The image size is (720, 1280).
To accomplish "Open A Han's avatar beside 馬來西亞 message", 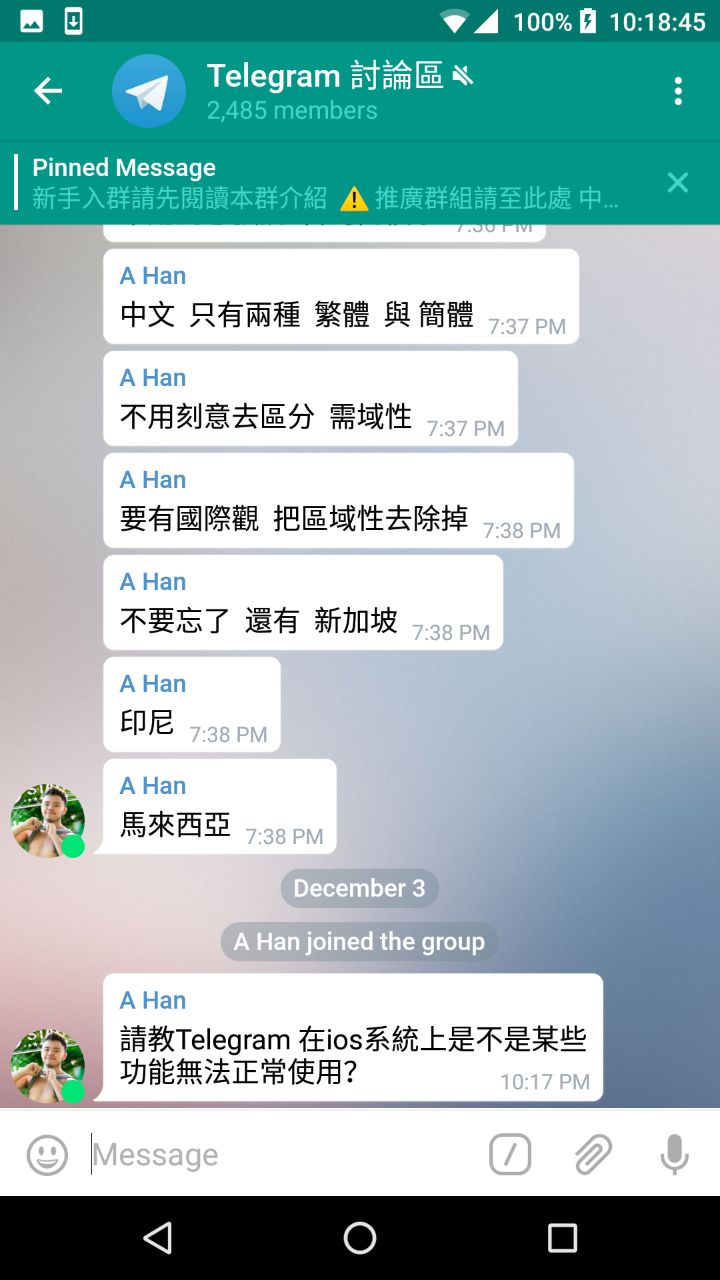I will [x=47, y=821].
